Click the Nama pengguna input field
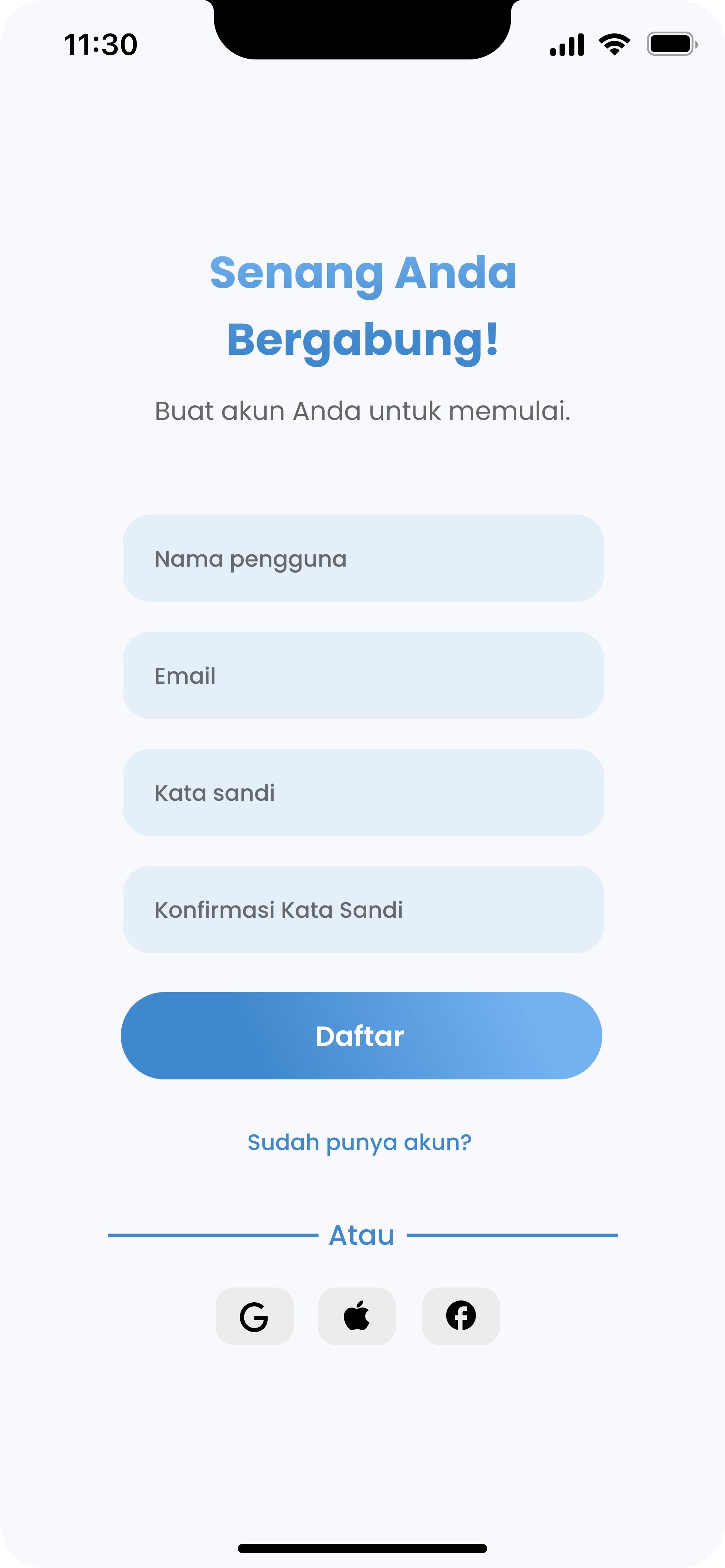 362,558
